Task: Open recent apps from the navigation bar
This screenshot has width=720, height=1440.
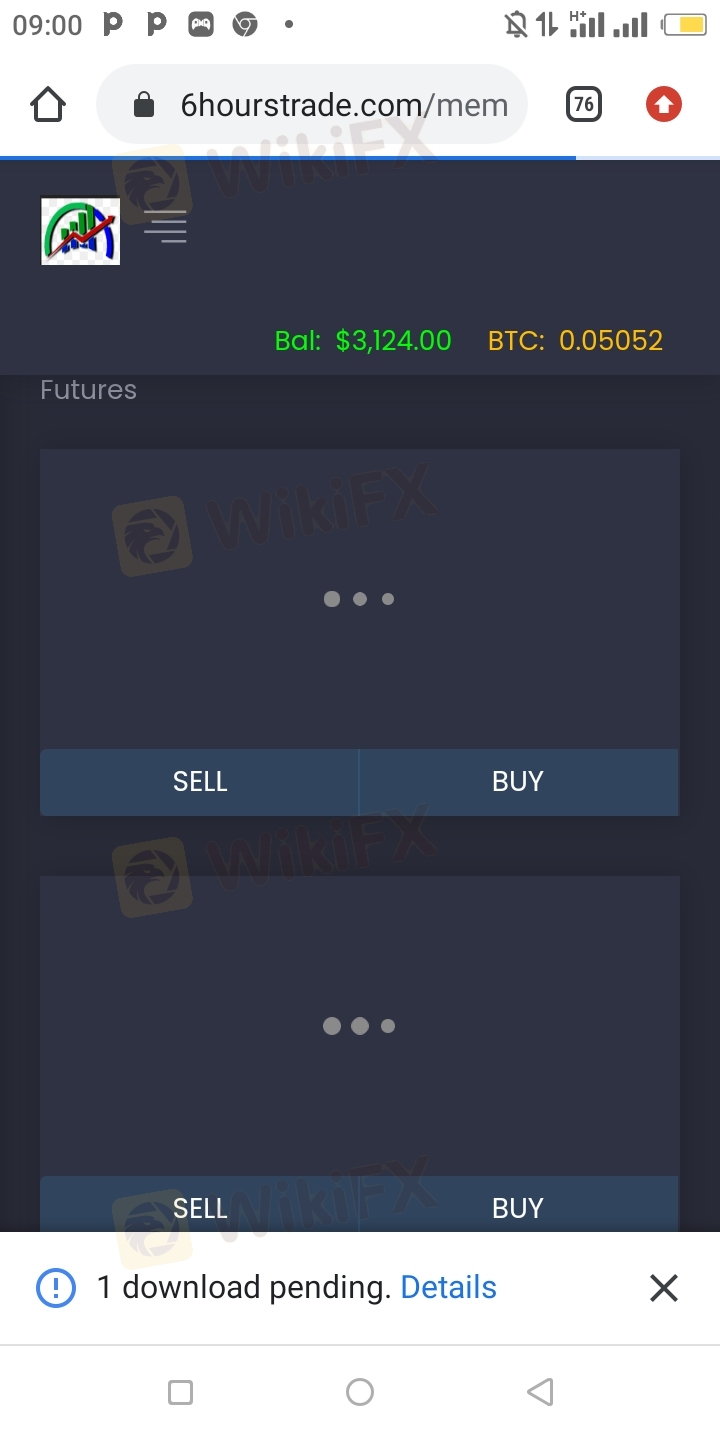Action: tap(180, 1392)
